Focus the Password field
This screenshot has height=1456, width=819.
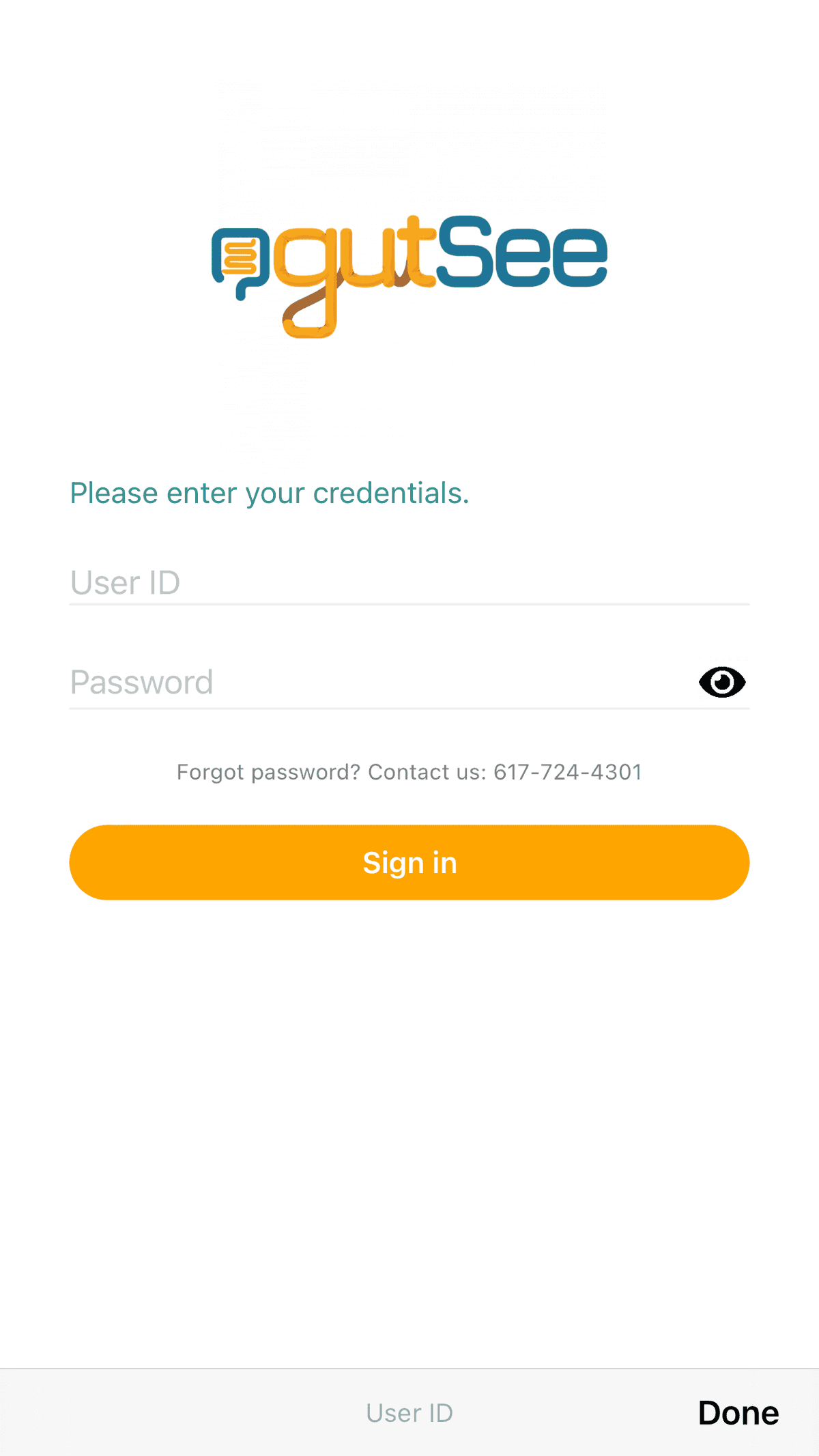375,682
